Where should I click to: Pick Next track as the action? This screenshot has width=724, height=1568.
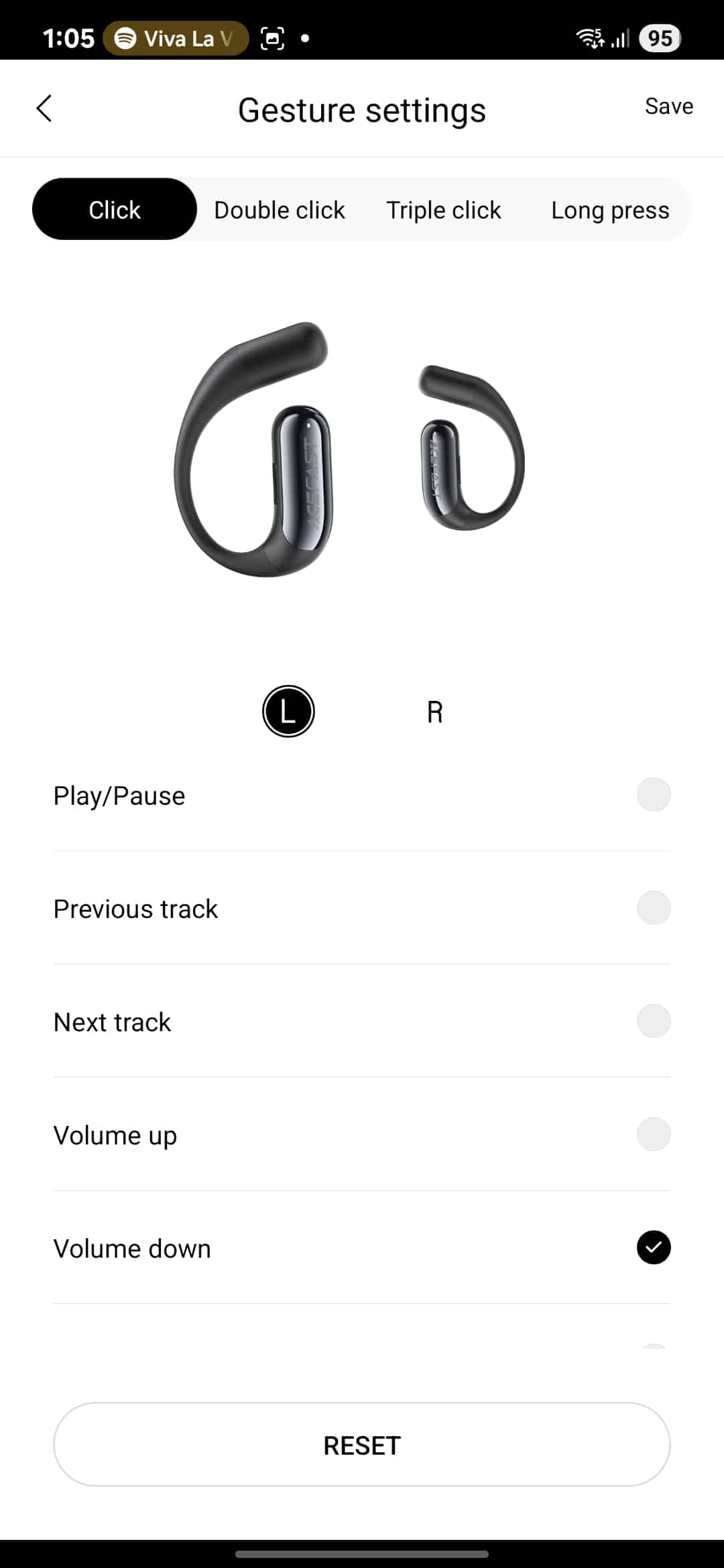[x=653, y=1021]
